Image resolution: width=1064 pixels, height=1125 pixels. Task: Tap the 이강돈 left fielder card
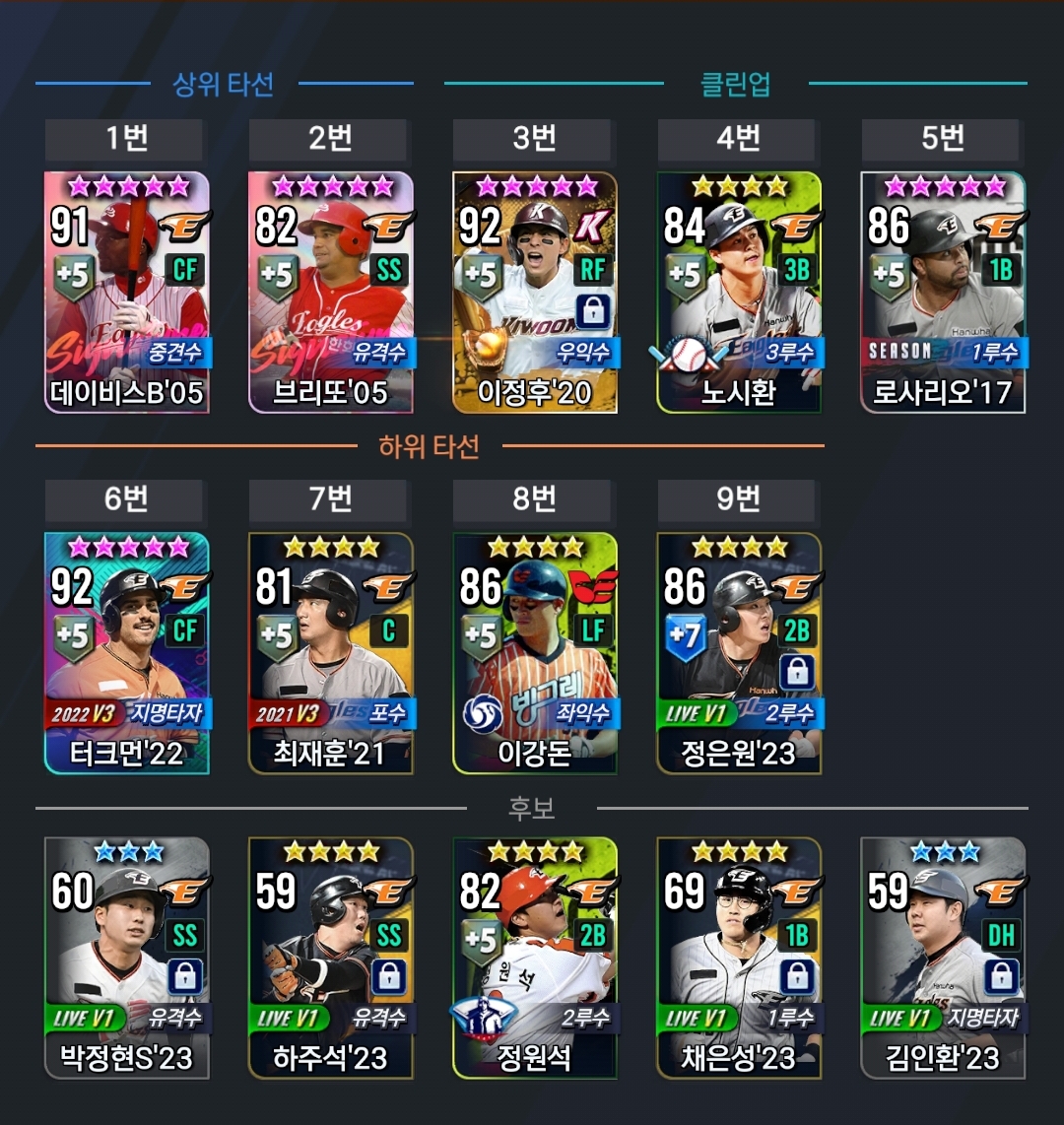(535, 653)
